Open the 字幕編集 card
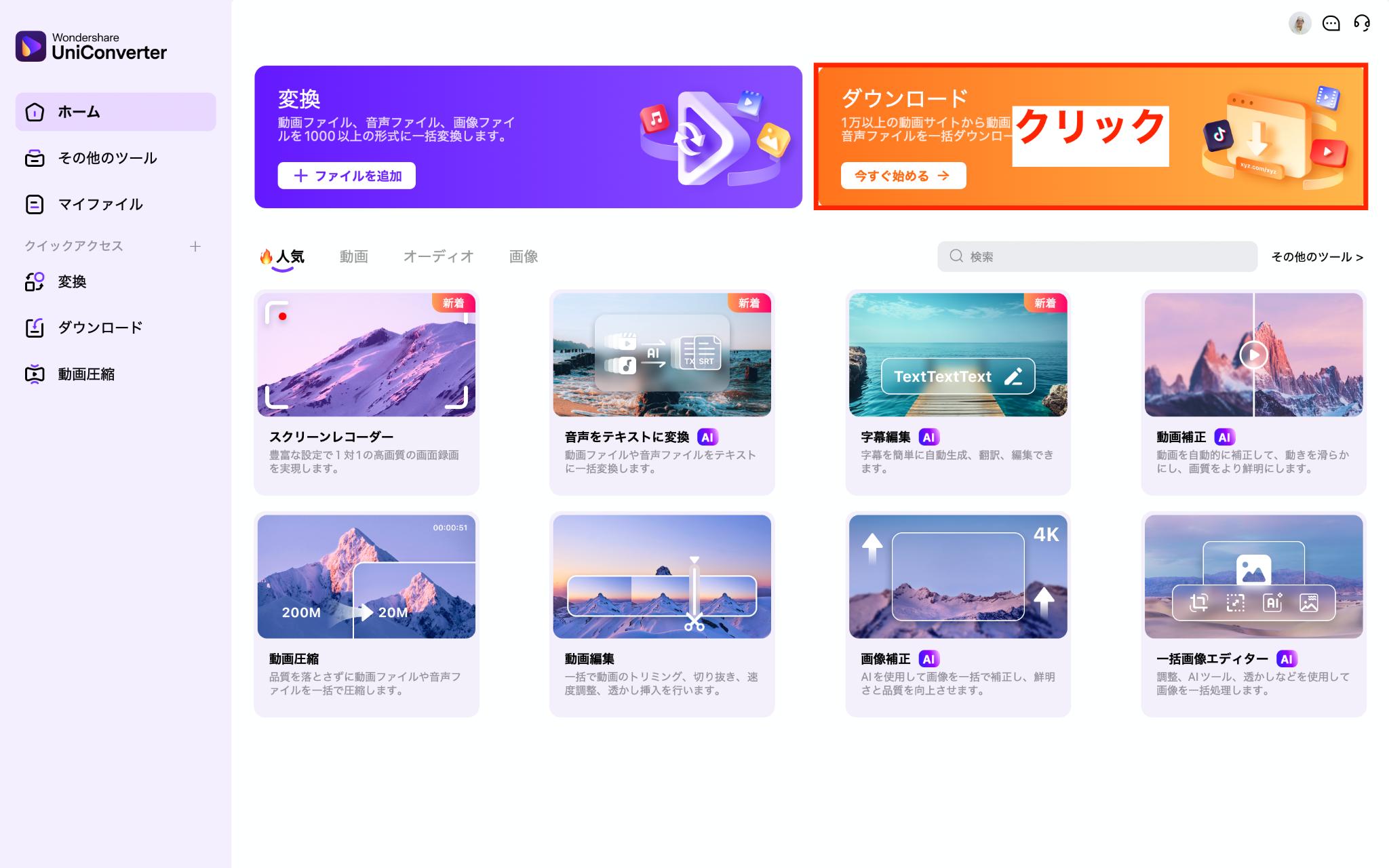Viewport: 1389px width, 868px height. point(958,392)
